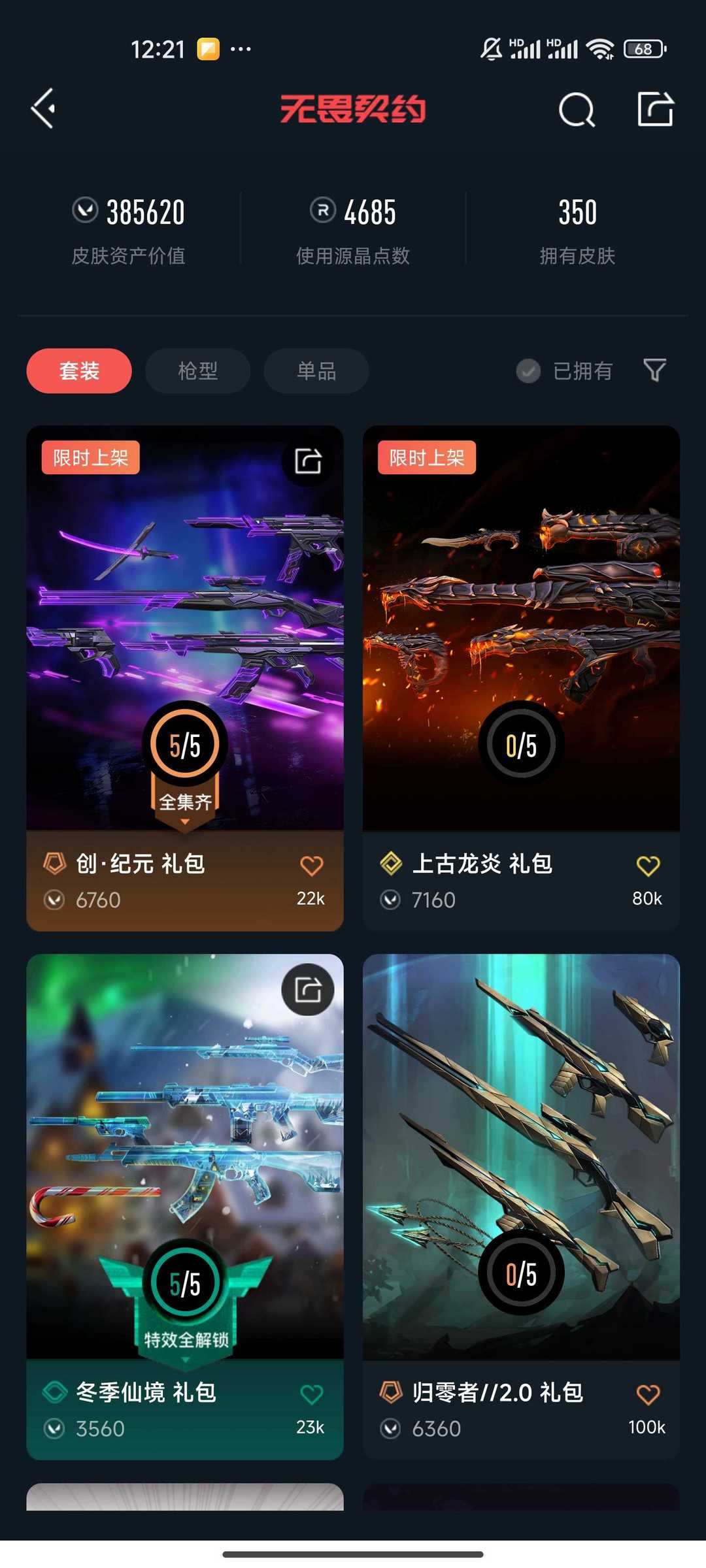
Task: Like the 创·纪元 礼包 bundle
Action: coord(311,866)
